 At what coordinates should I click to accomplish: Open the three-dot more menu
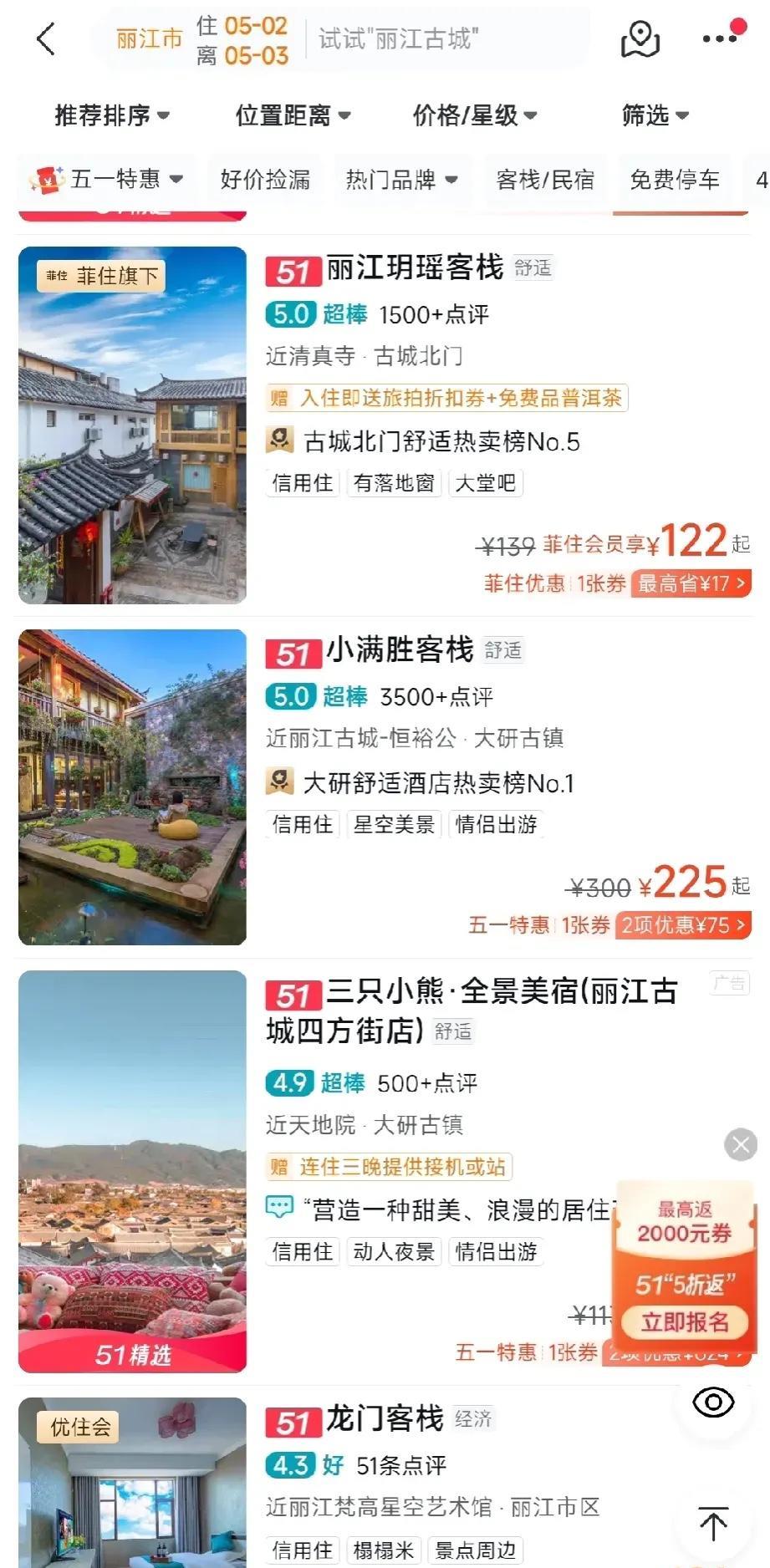tap(720, 38)
